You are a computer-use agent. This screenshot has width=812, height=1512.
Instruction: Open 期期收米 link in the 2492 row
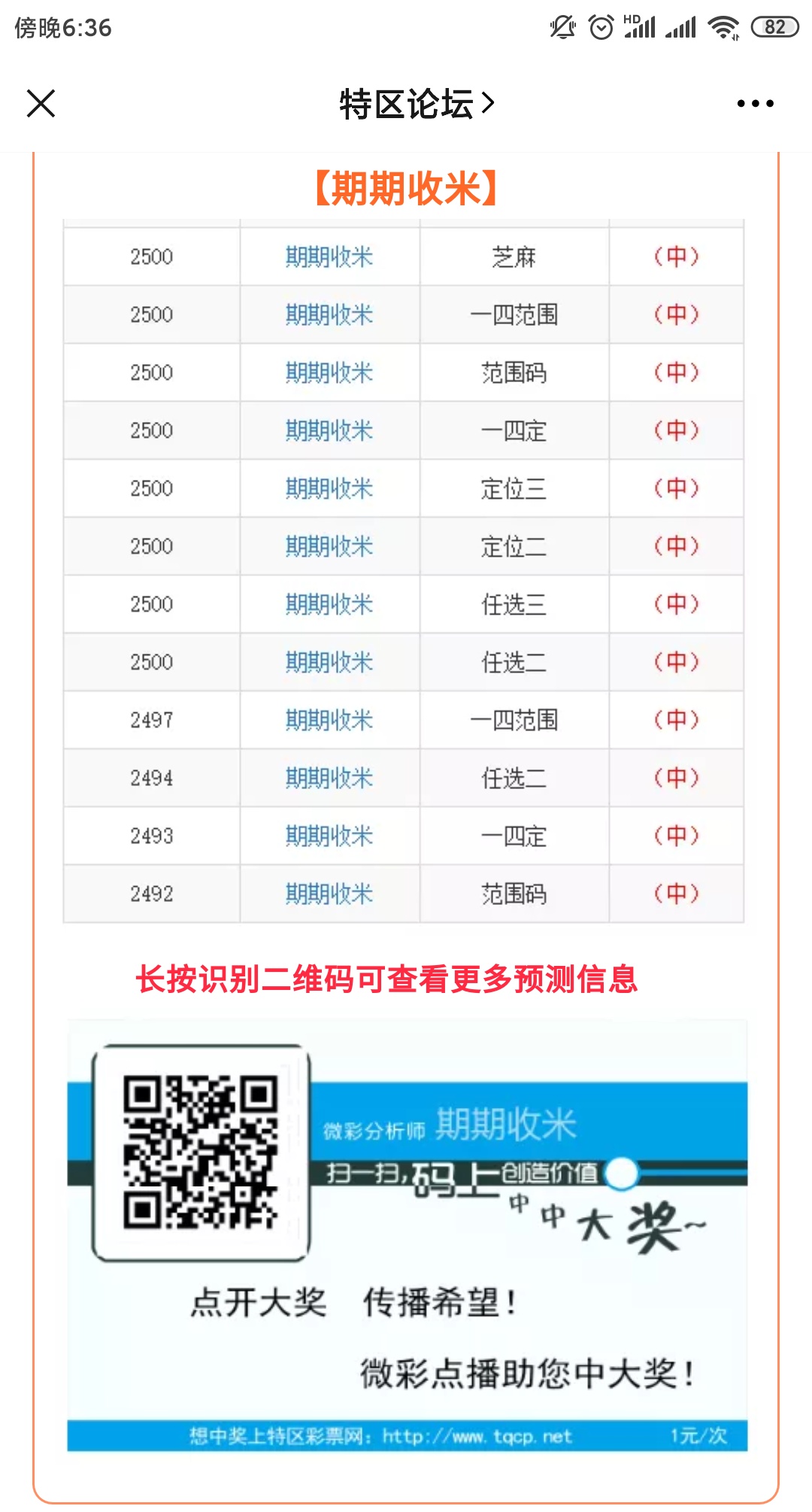pos(329,894)
